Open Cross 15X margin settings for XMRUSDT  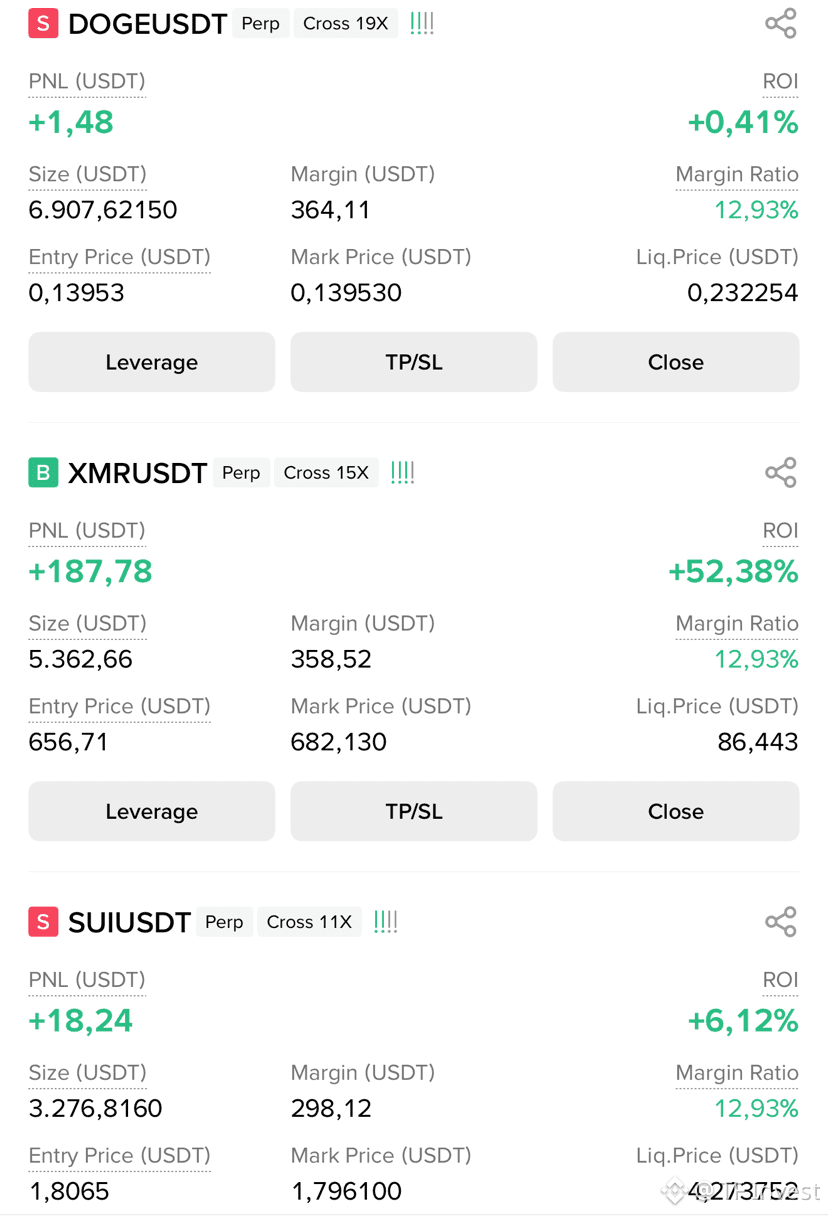pyautogui.click(x=326, y=472)
